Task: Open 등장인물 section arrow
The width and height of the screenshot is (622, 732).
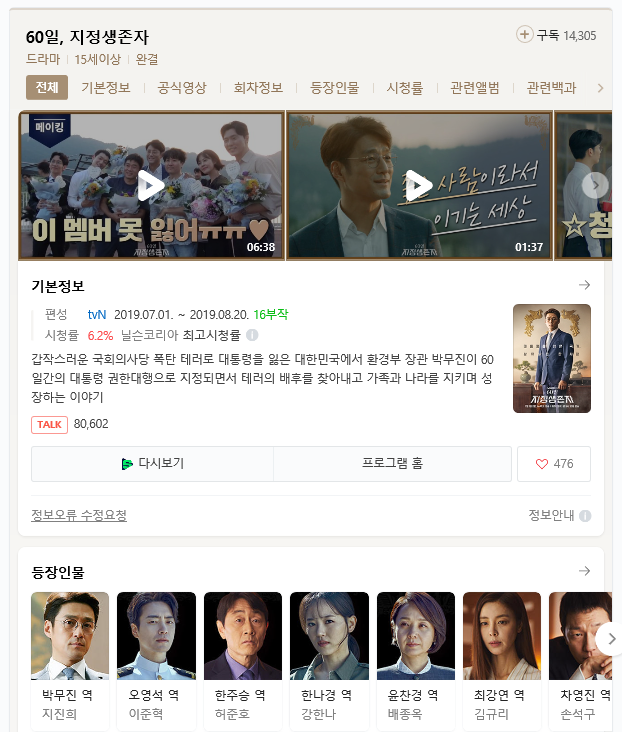Action: [584, 571]
